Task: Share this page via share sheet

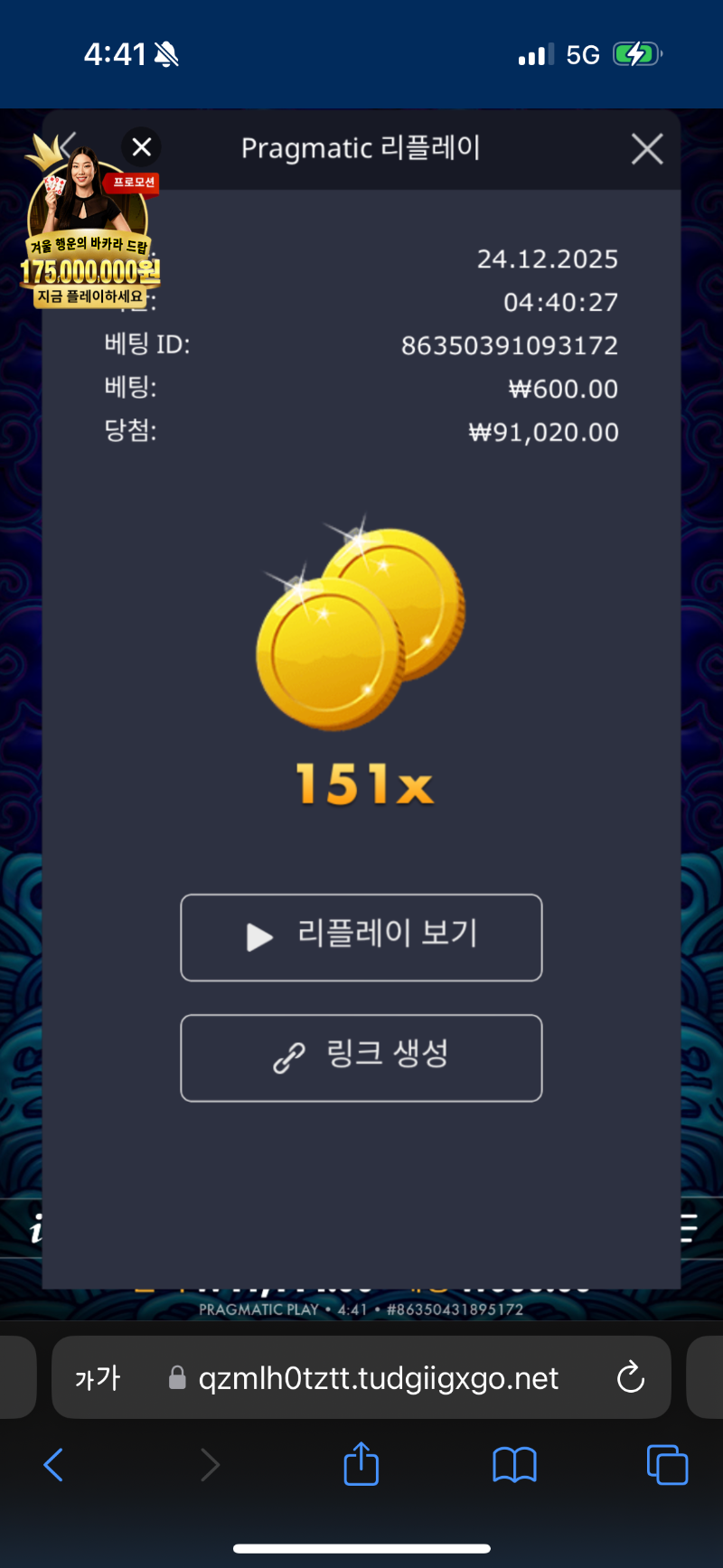Action: pos(361,1464)
